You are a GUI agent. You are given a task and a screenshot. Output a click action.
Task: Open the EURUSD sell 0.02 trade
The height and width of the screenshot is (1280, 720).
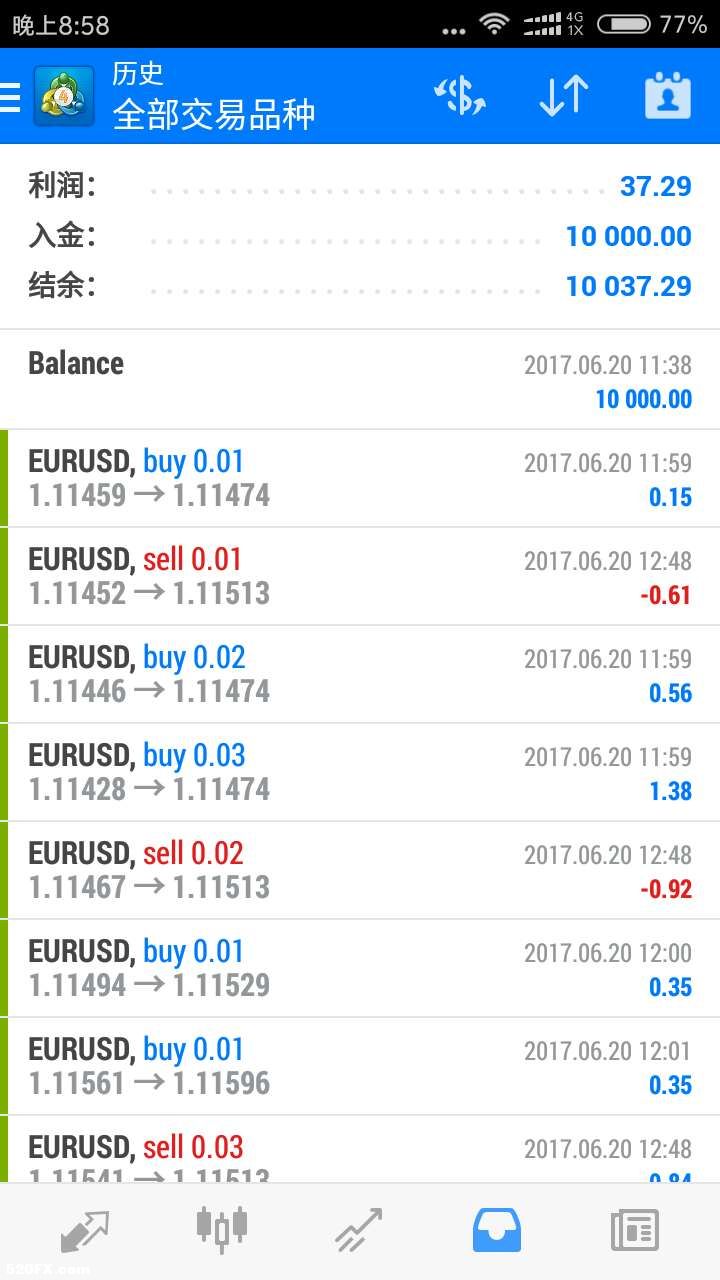[360, 871]
